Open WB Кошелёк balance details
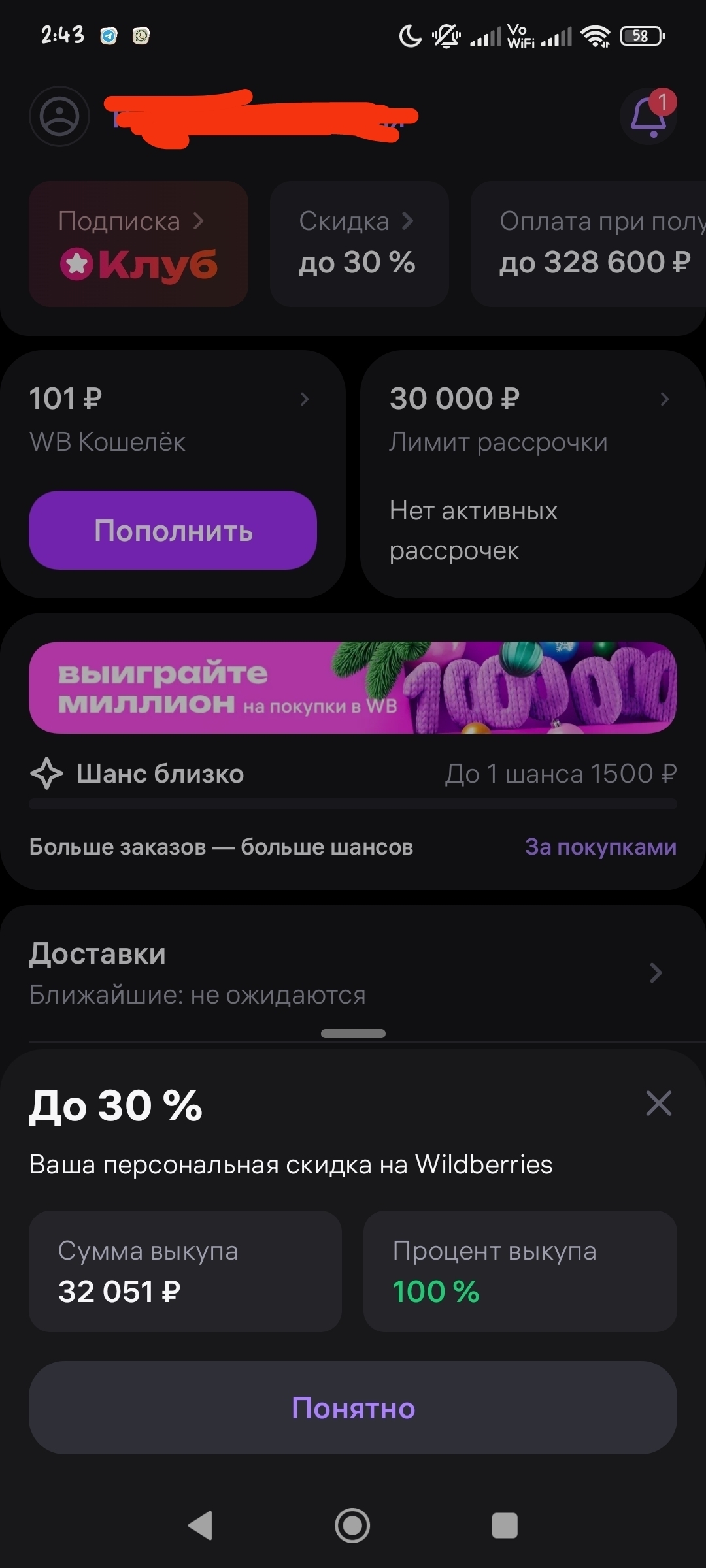The image size is (706, 1568). point(170,418)
